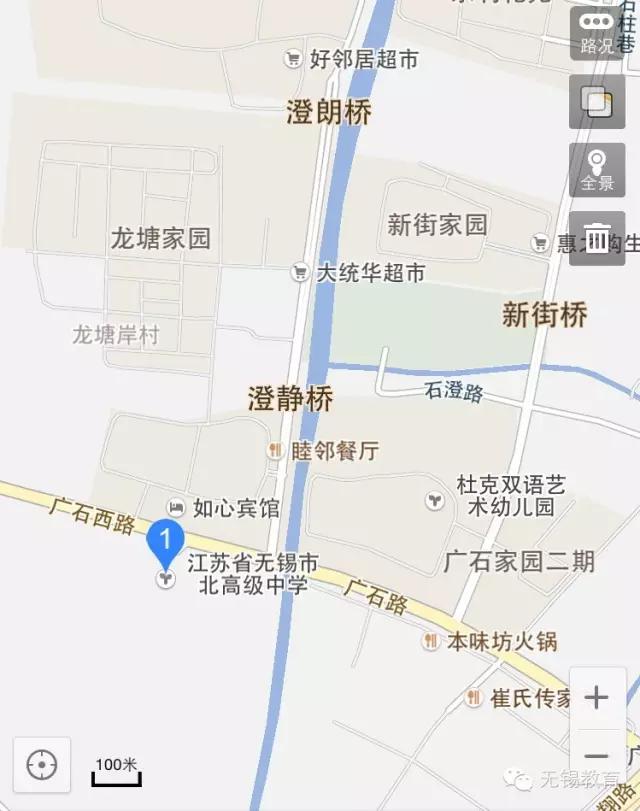Select the blue pin marker numbered 1

click(x=165, y=545)
